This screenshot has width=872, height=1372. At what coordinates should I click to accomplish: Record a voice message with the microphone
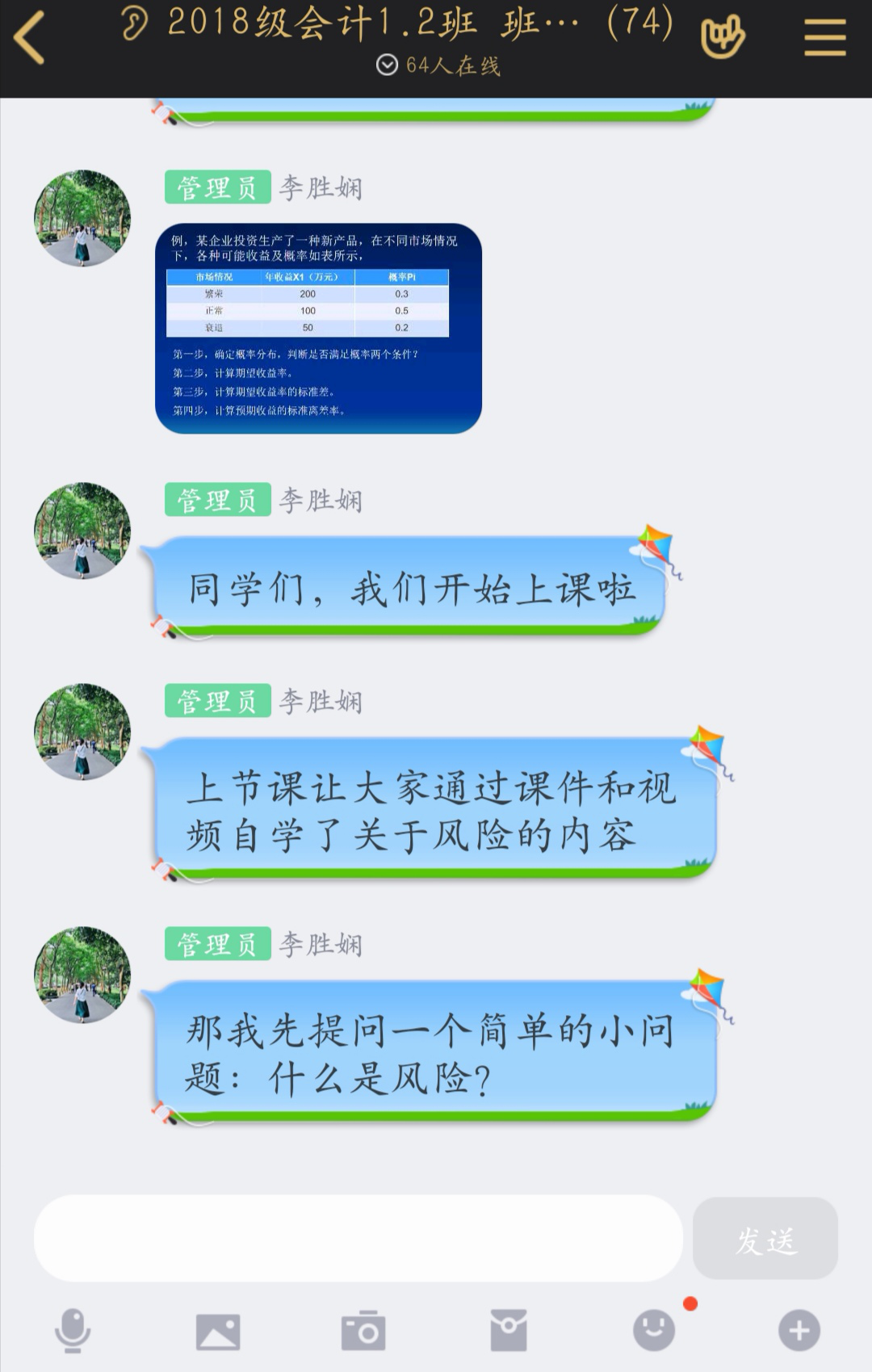click(73, 1330)
